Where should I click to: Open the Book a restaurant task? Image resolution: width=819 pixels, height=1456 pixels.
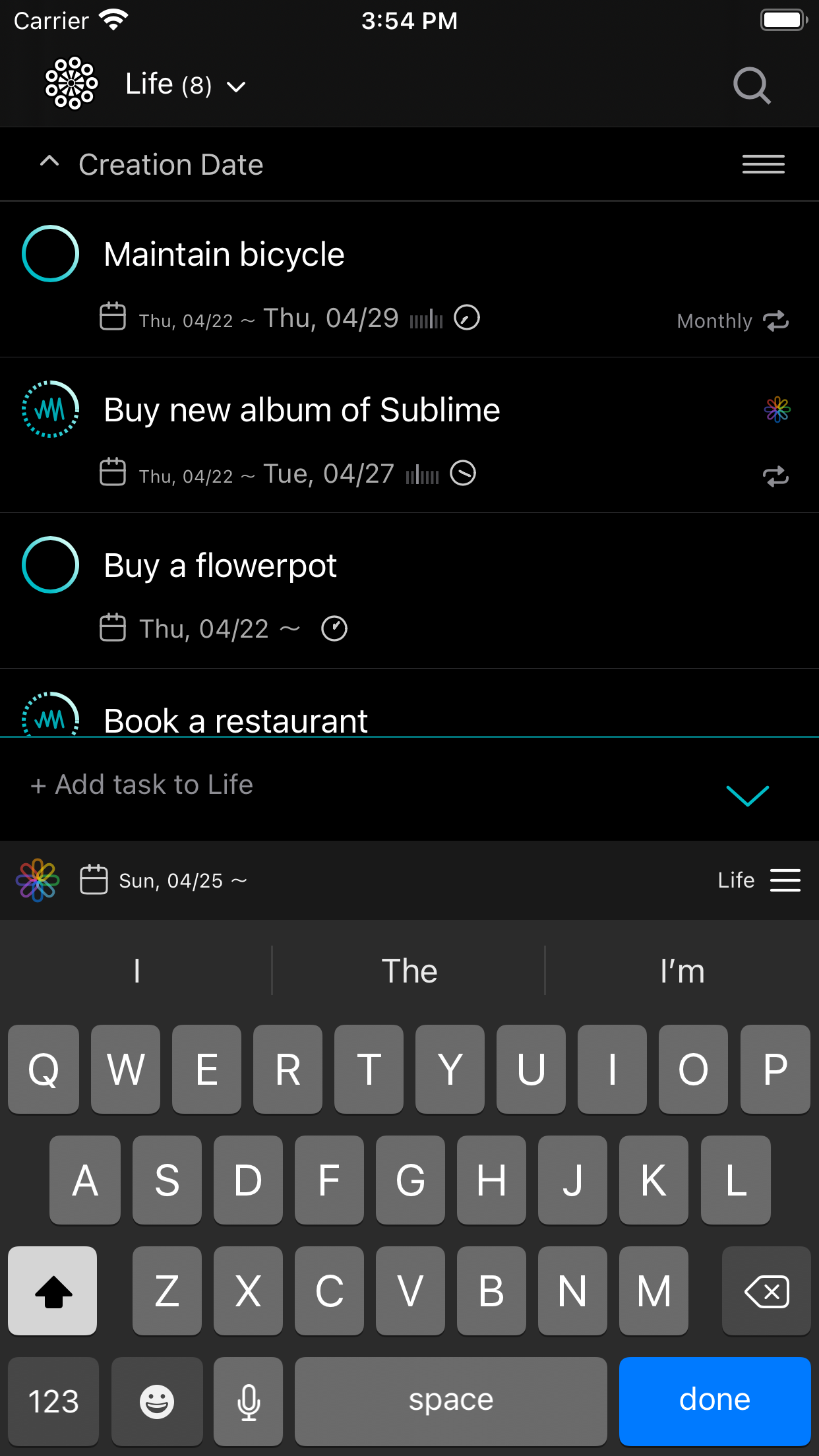[x=235, y=720]
